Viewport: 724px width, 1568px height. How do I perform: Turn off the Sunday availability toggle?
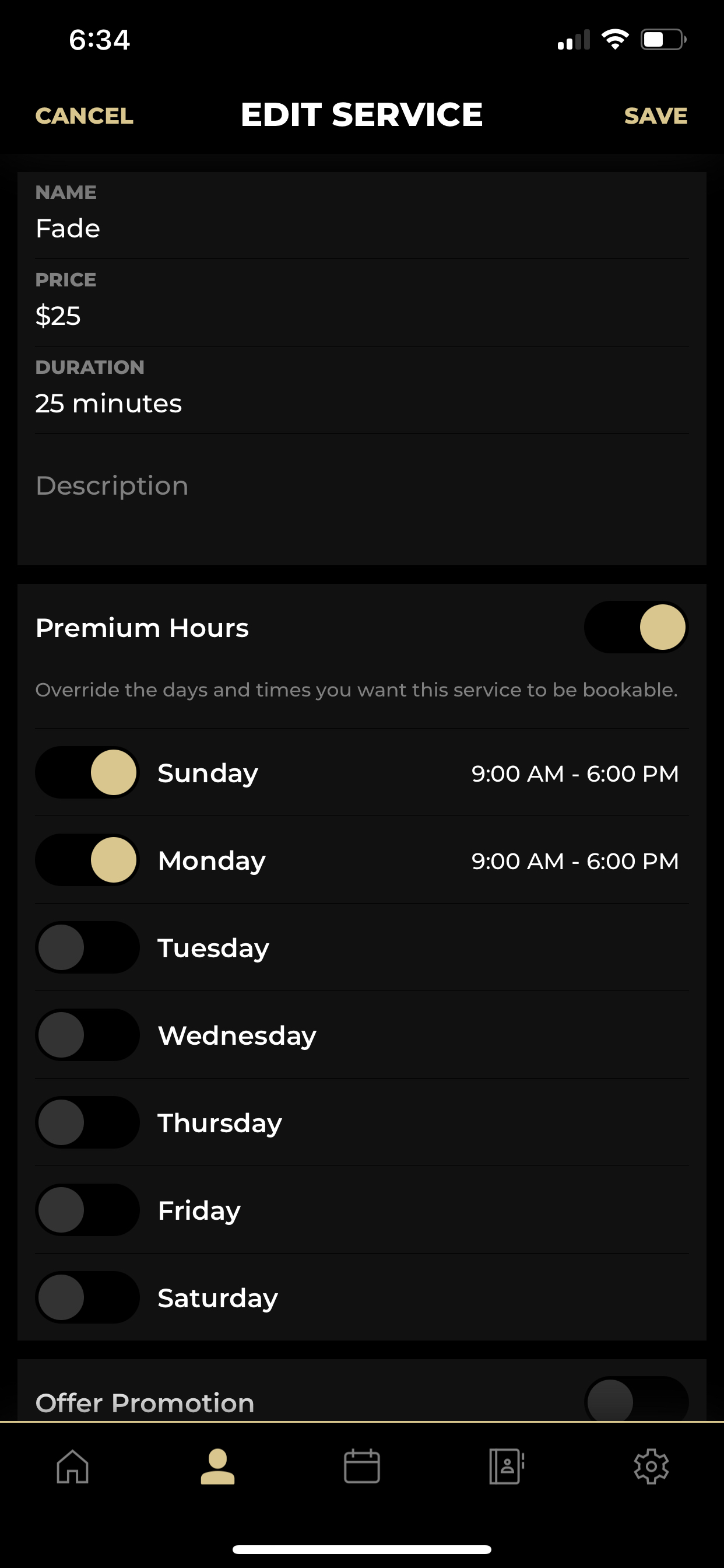87,772
